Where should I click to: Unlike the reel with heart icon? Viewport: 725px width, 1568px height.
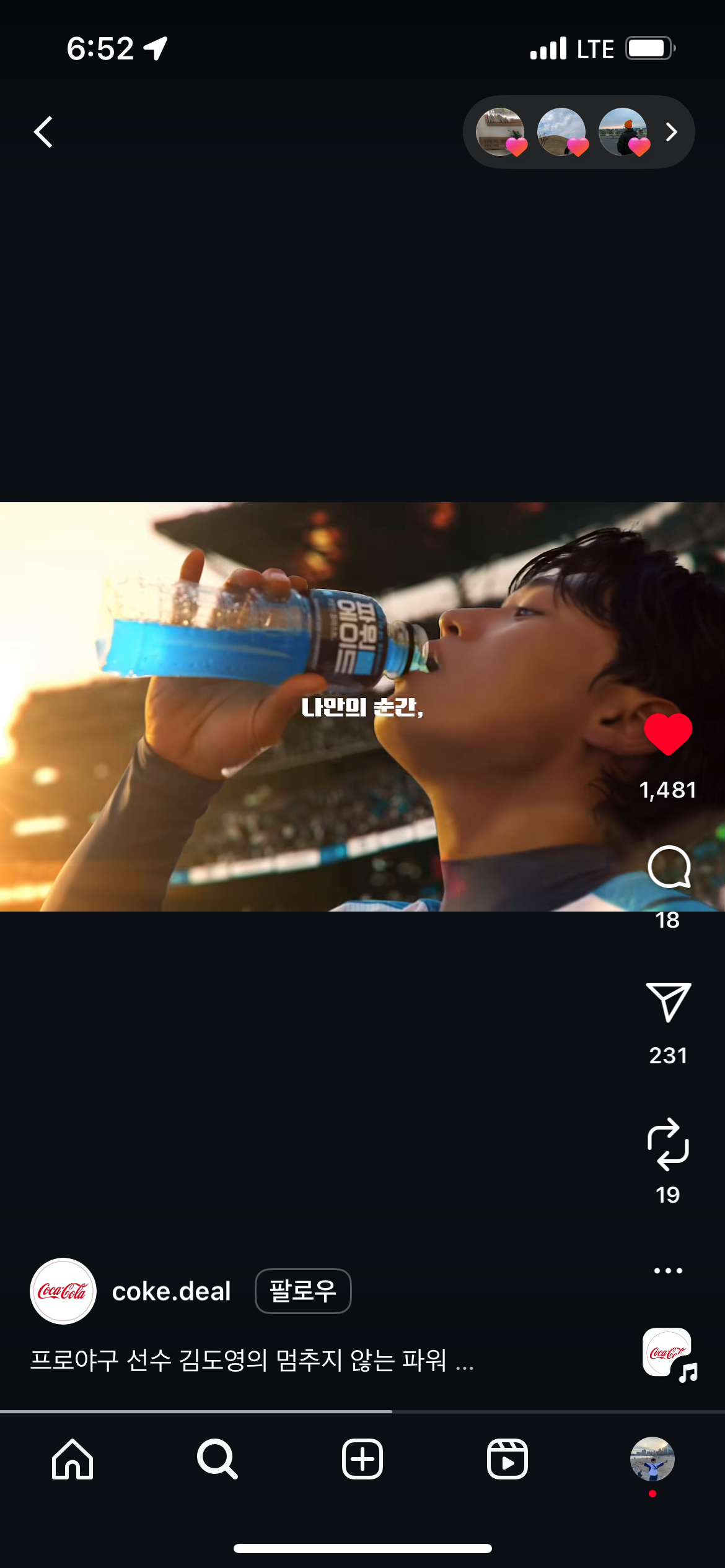pyautogui.click(x=667, y=734)
